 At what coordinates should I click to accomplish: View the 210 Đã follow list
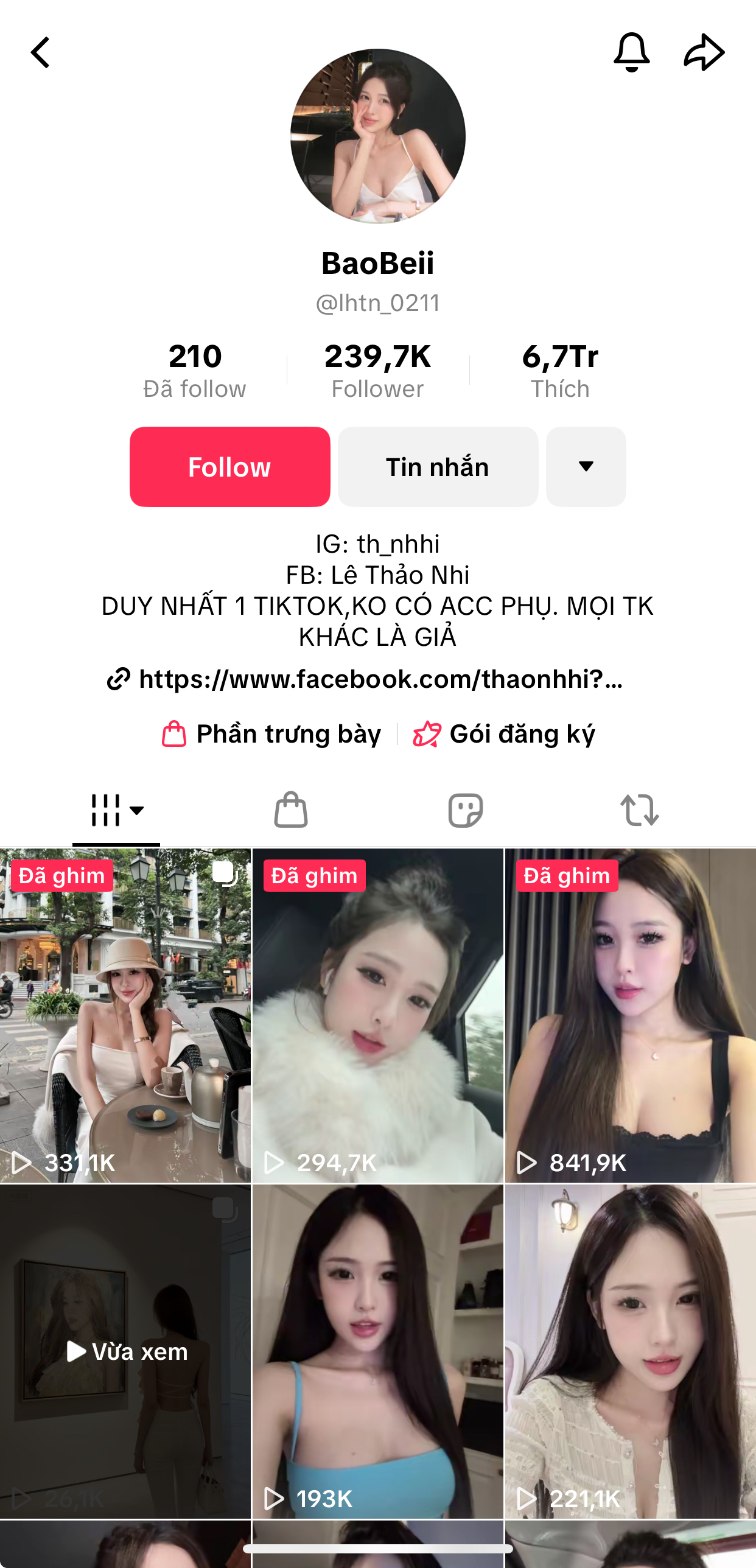pyautogui.click(x=195, y=369)
